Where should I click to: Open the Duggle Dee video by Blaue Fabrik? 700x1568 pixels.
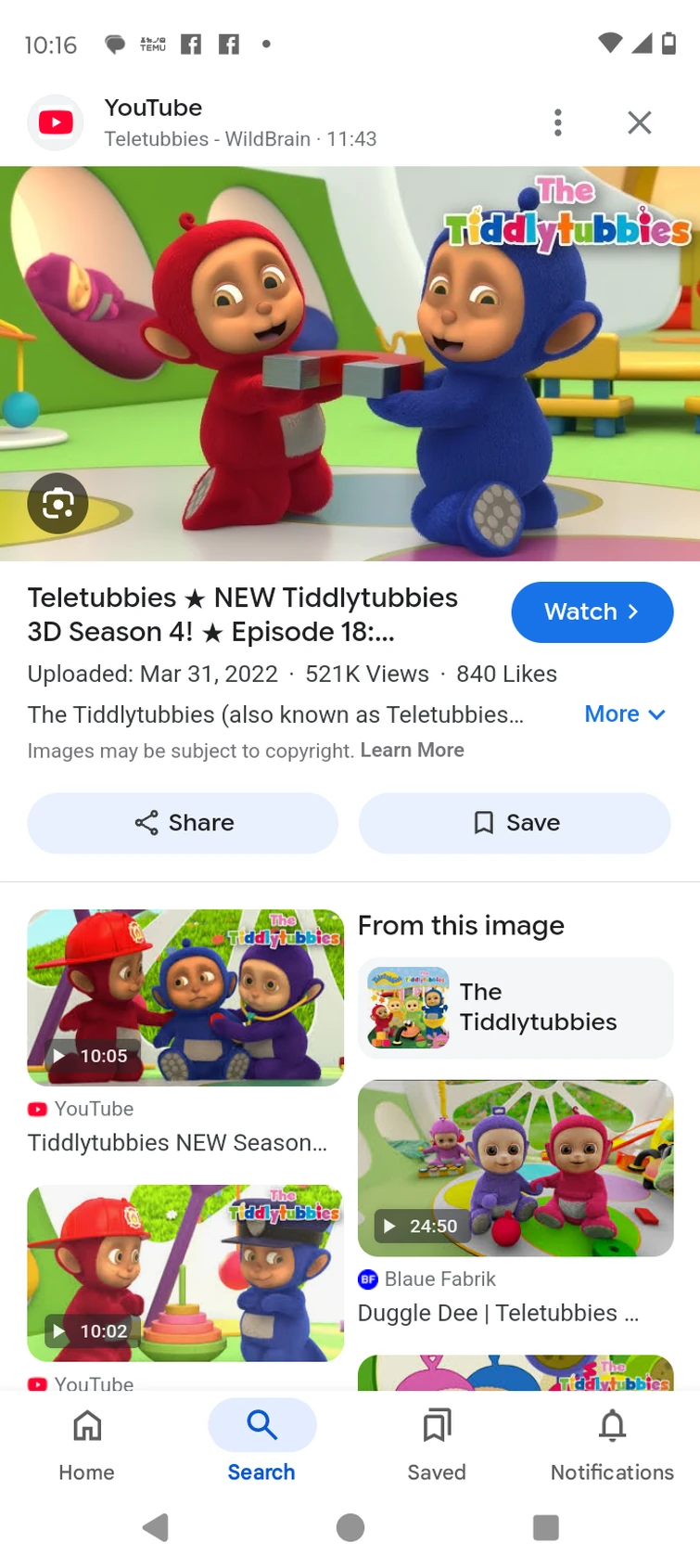(515, 1168)
